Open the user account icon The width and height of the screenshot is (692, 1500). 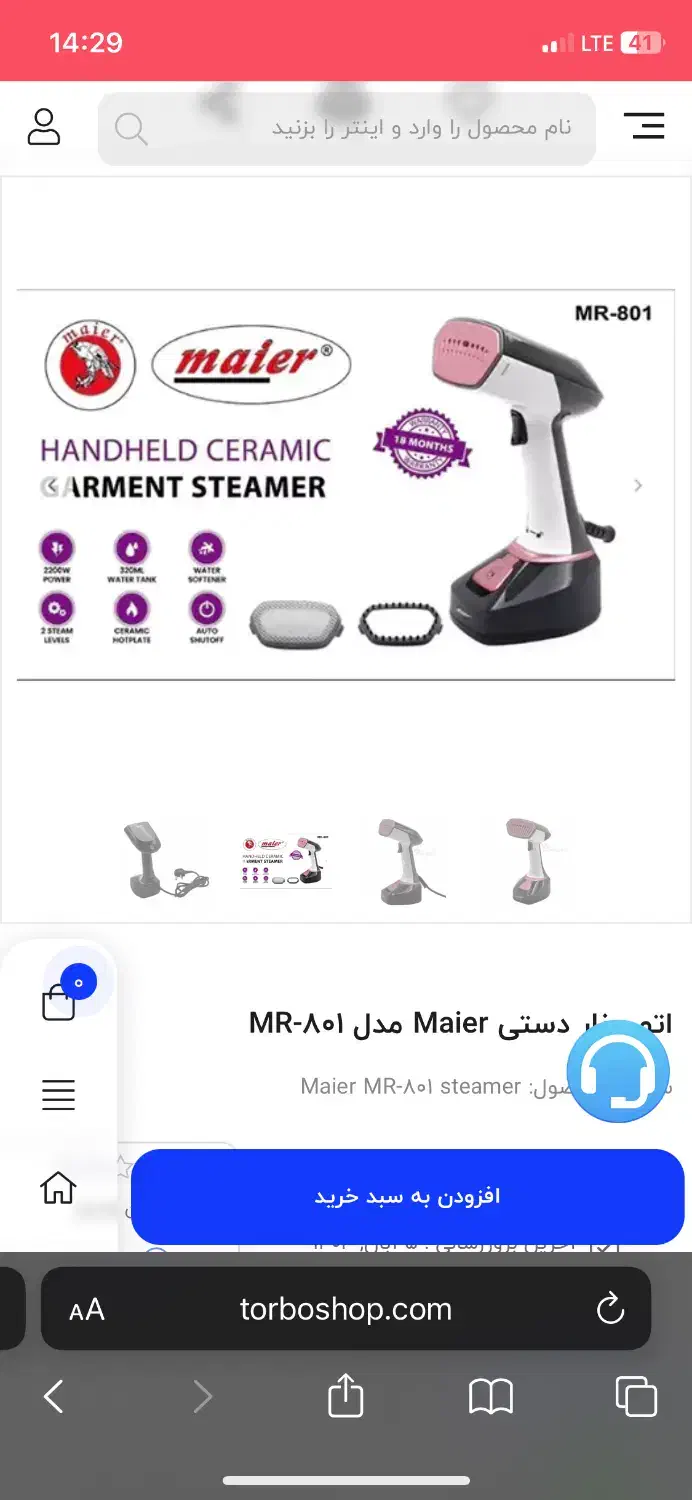[x=44, y=127]
